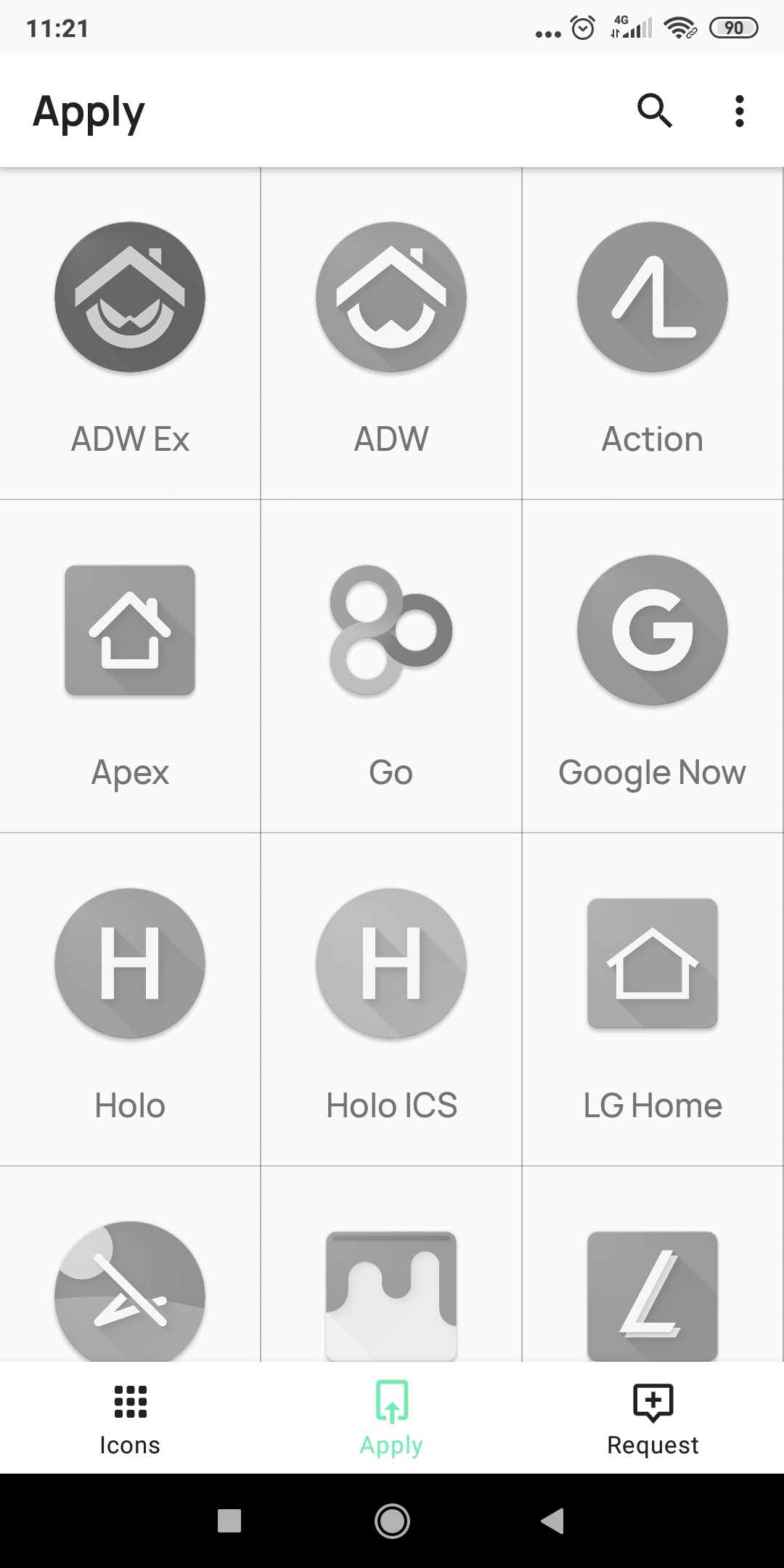Pick the Holo ICS launcher
The image size is (784, 1568).
click(391, 999)
